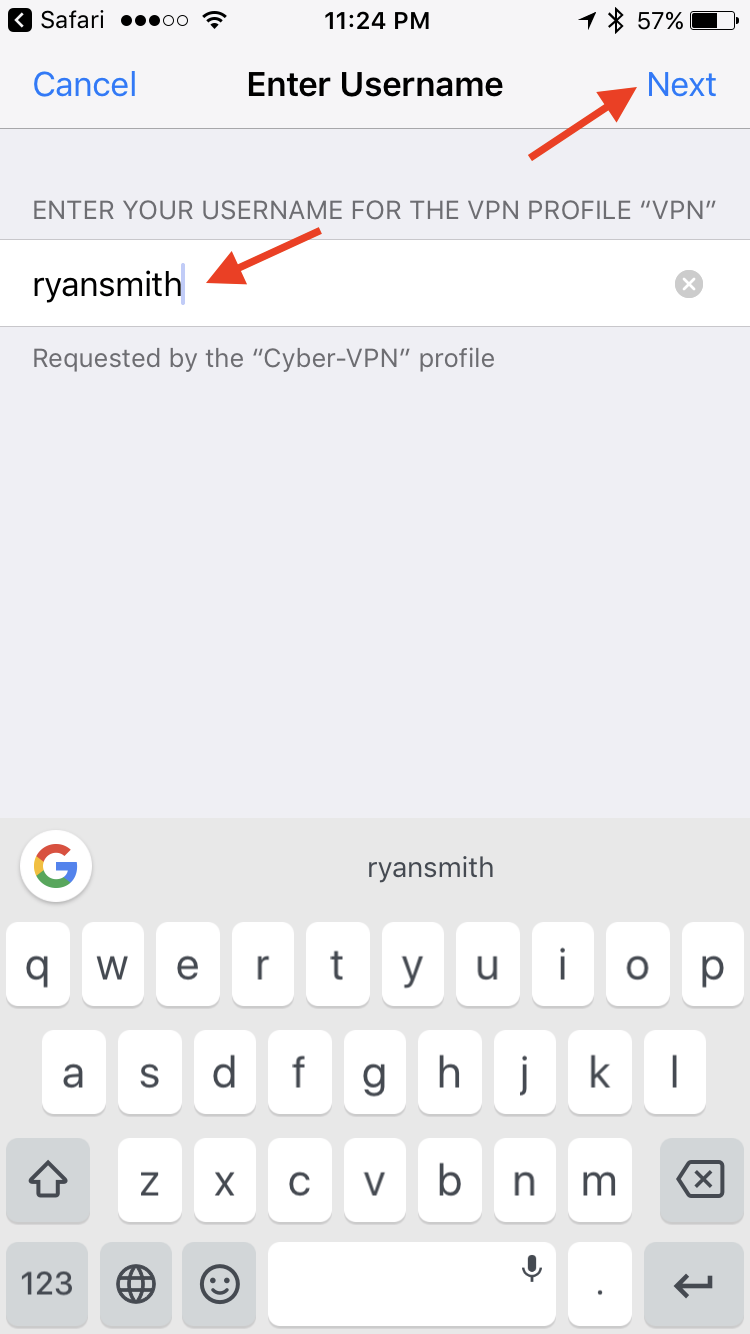Focus the username field containing ryansmith
Image resolution: width=750 pixels, height=1334 pixels.
tap(375, 284)
